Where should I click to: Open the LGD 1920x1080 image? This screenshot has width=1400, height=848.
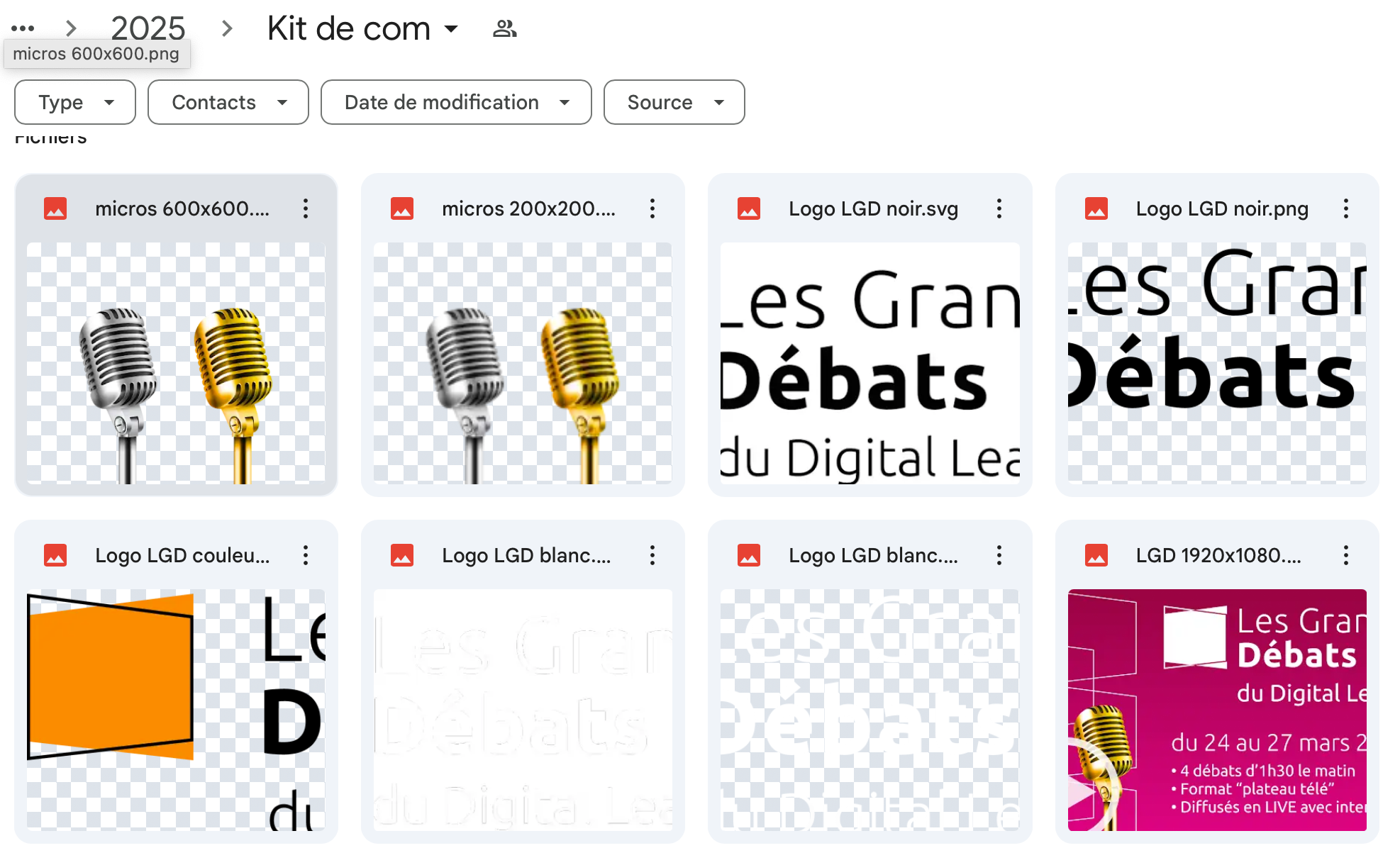tap(1216, 709)
